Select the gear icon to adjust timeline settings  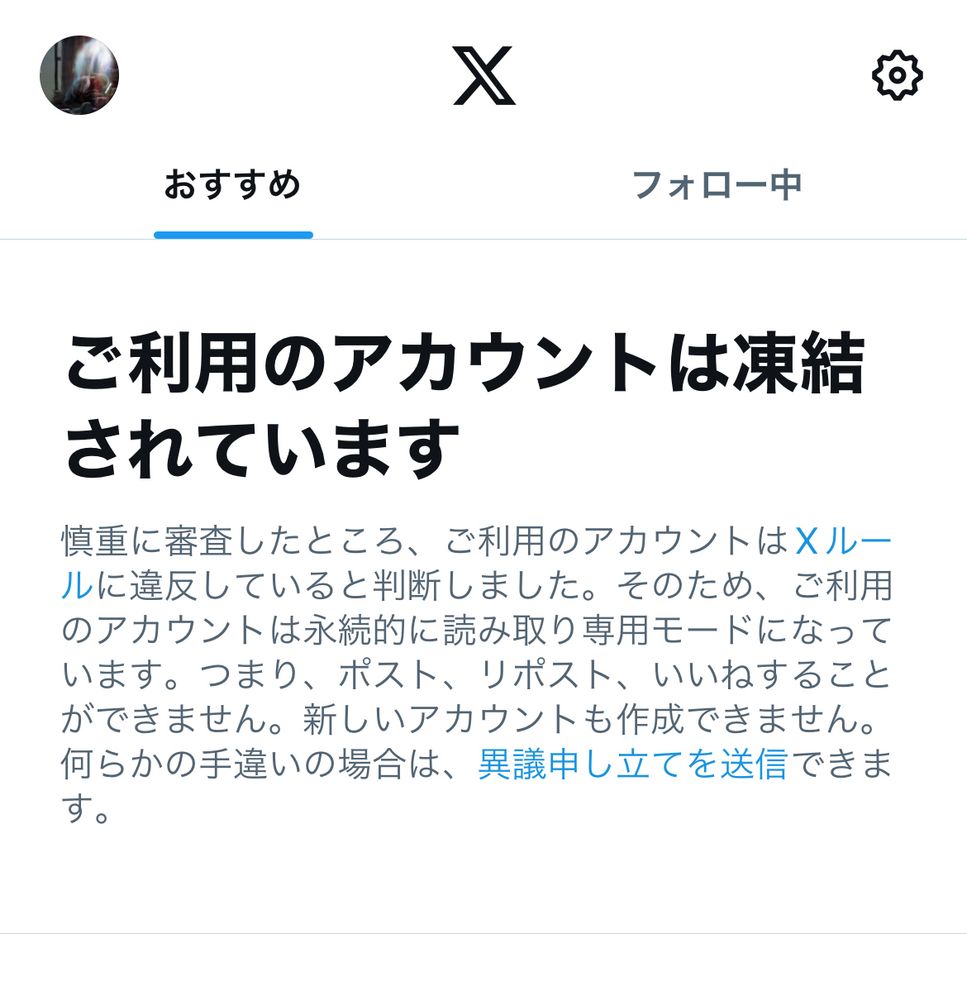tap(898, 75)
